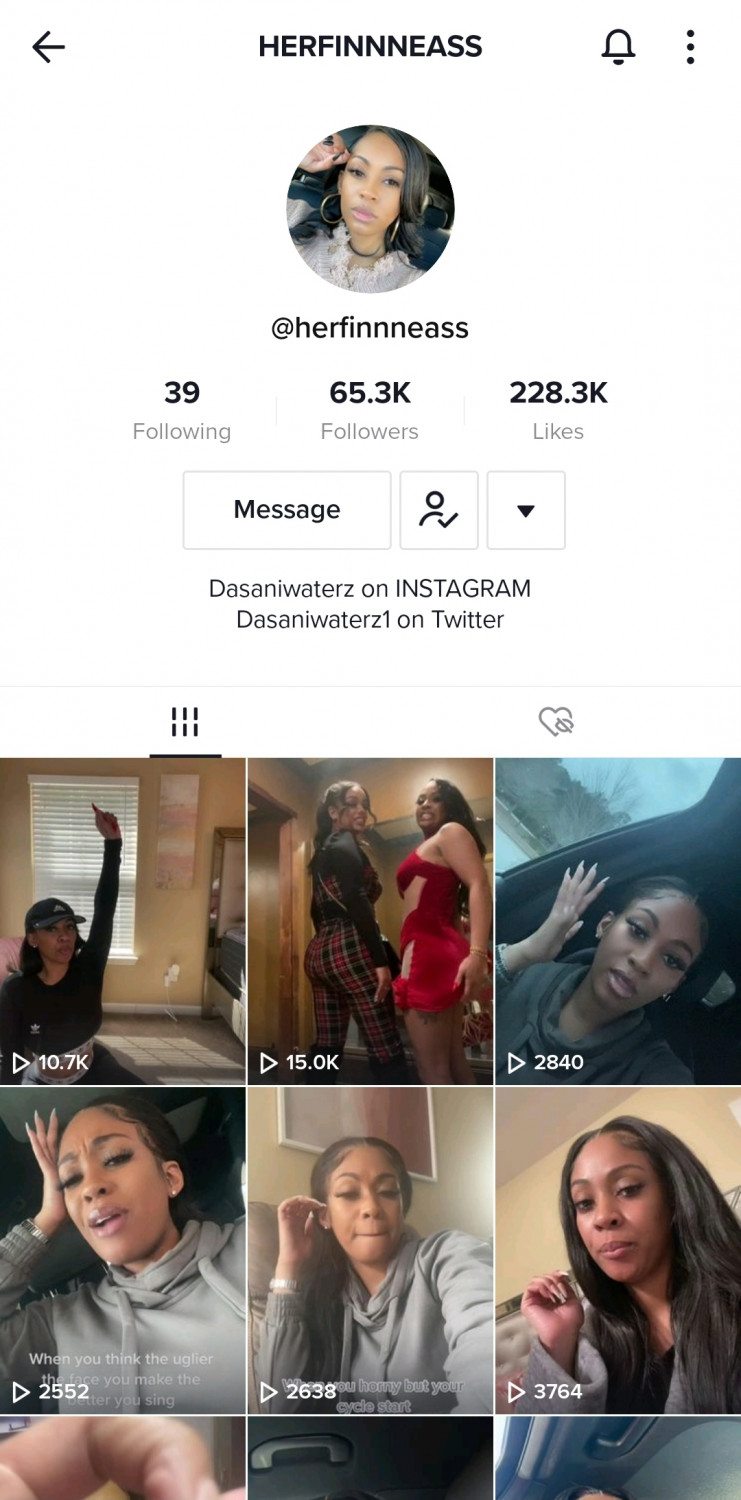Expand the suggested accounts dropdown arrow

click(526, 510)
